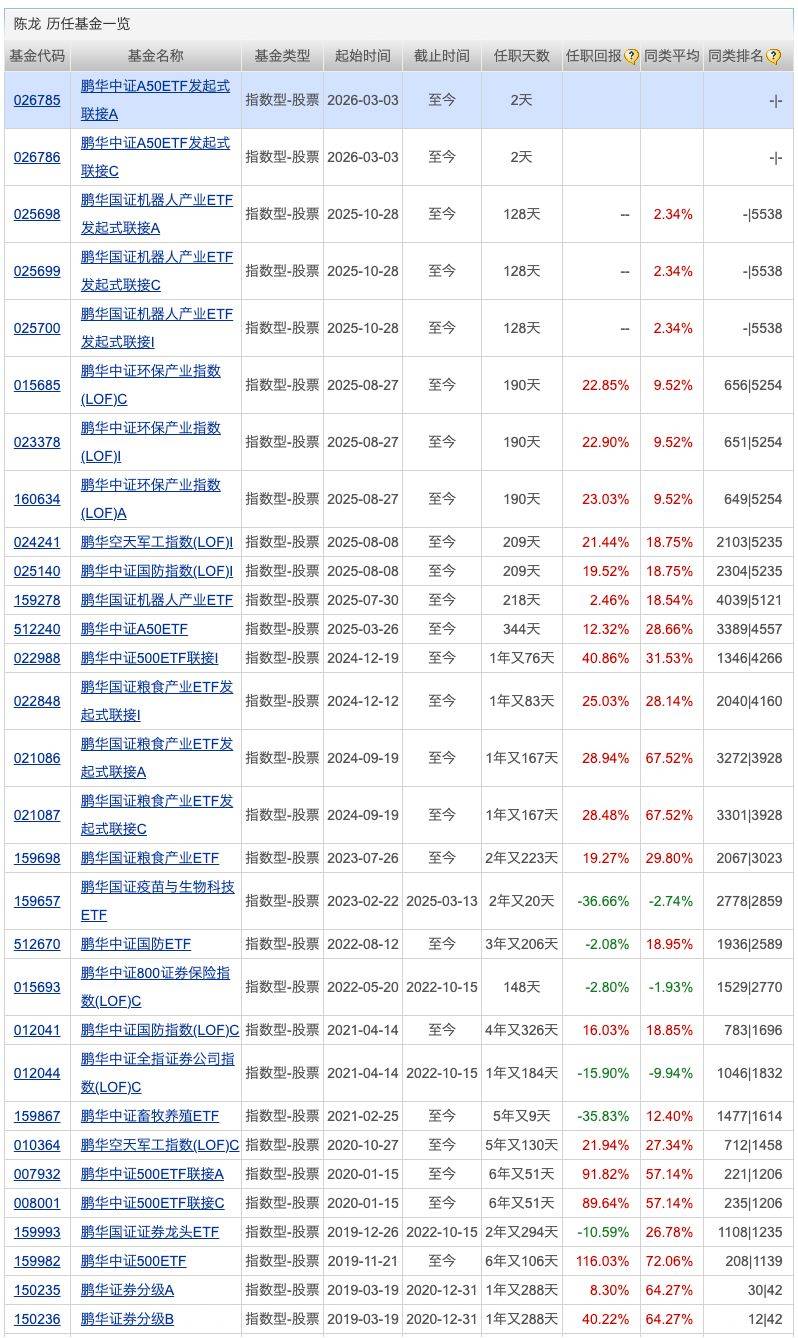798x1338 pixels.
Task: Open 鹏华空天军工指数(LOF)I fund link
Action: [x=156, y=542]
